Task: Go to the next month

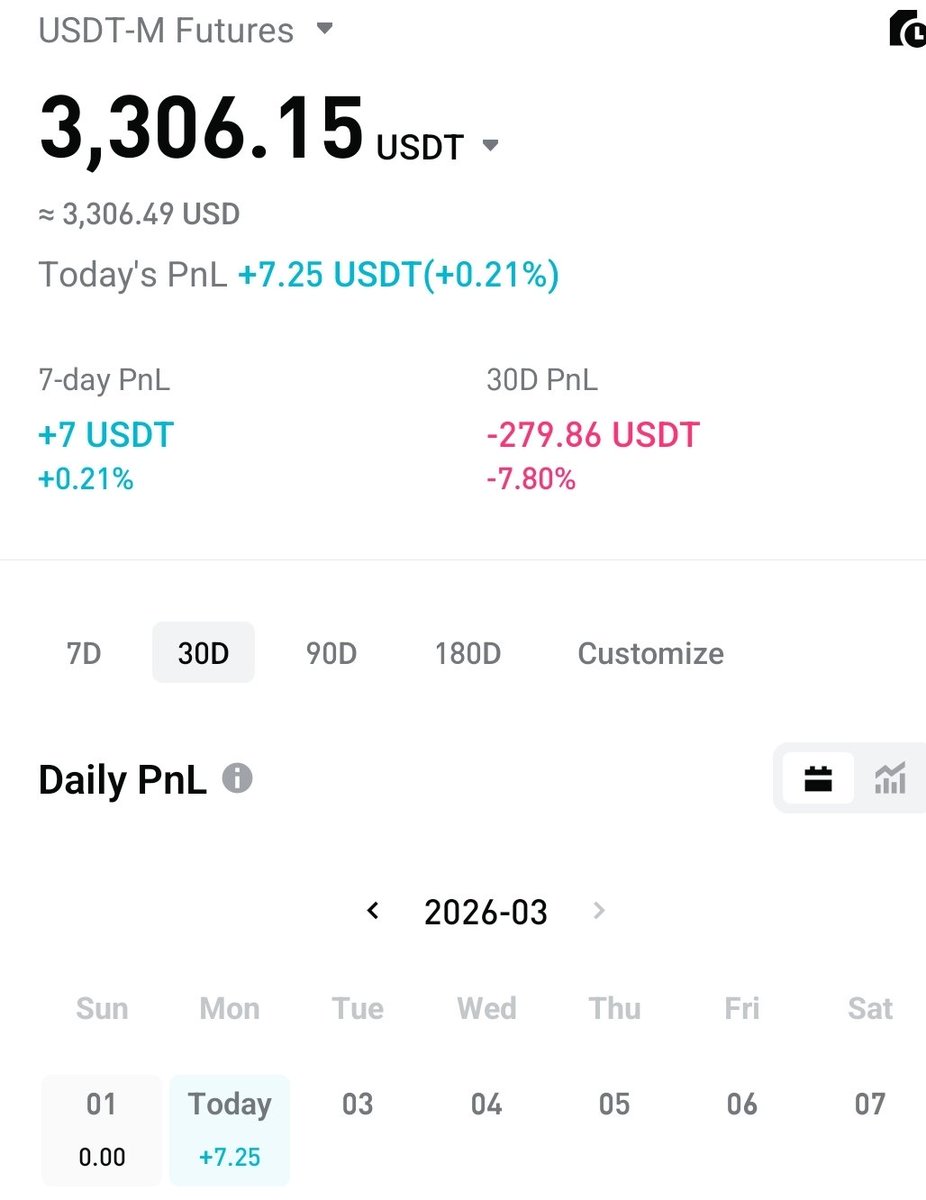Action: 599,911
